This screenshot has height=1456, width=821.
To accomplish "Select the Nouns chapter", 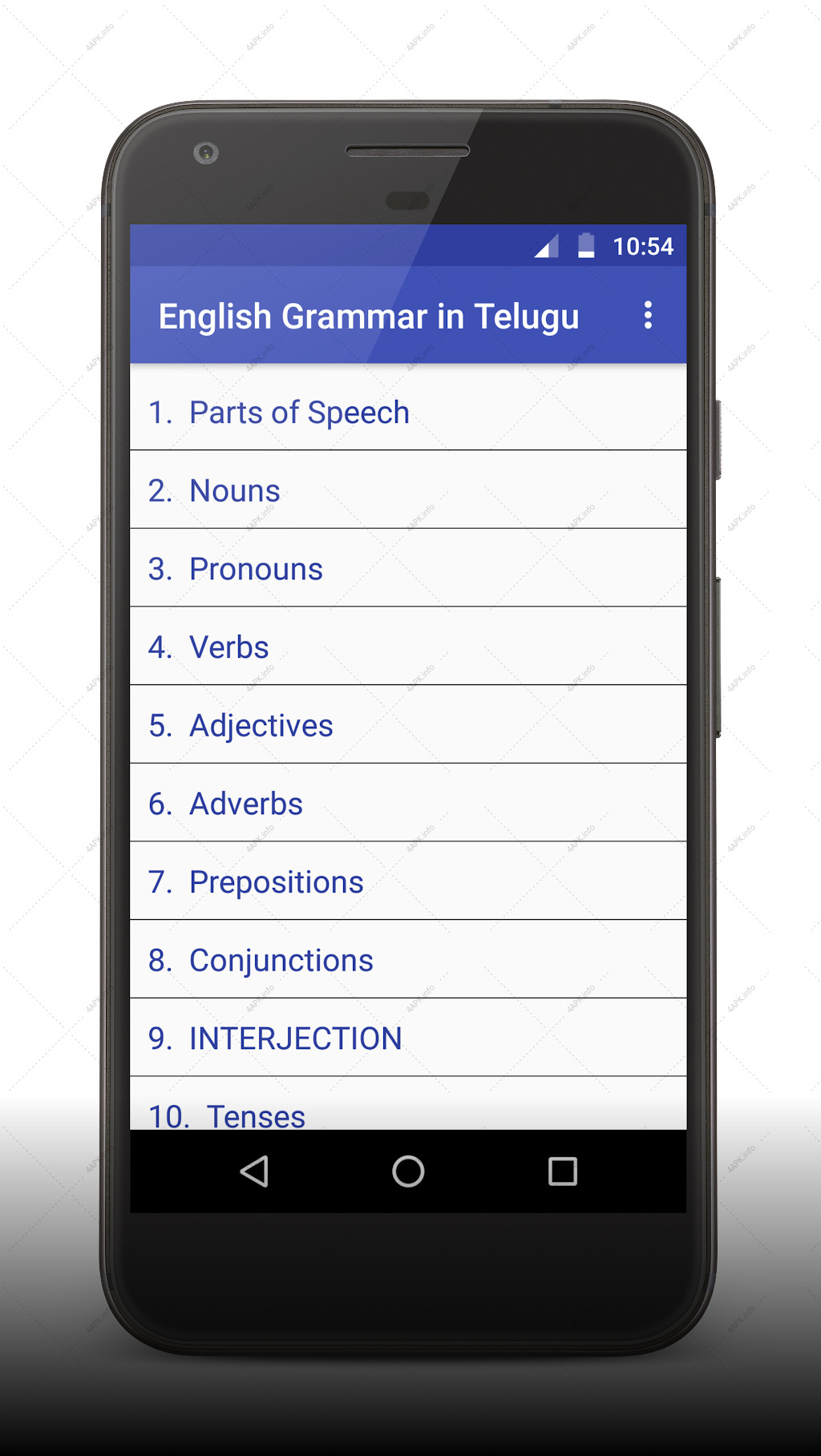I will click(x=408, y=490).
